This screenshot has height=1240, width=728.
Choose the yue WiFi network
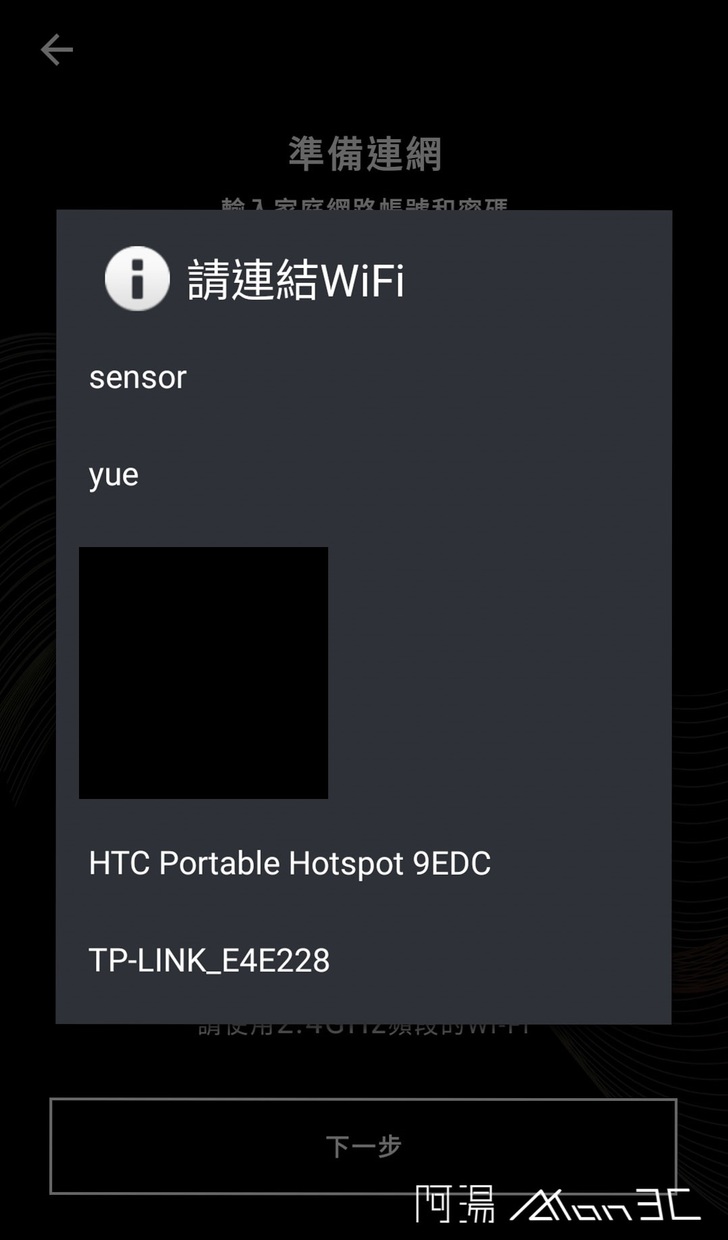(114, 475)
